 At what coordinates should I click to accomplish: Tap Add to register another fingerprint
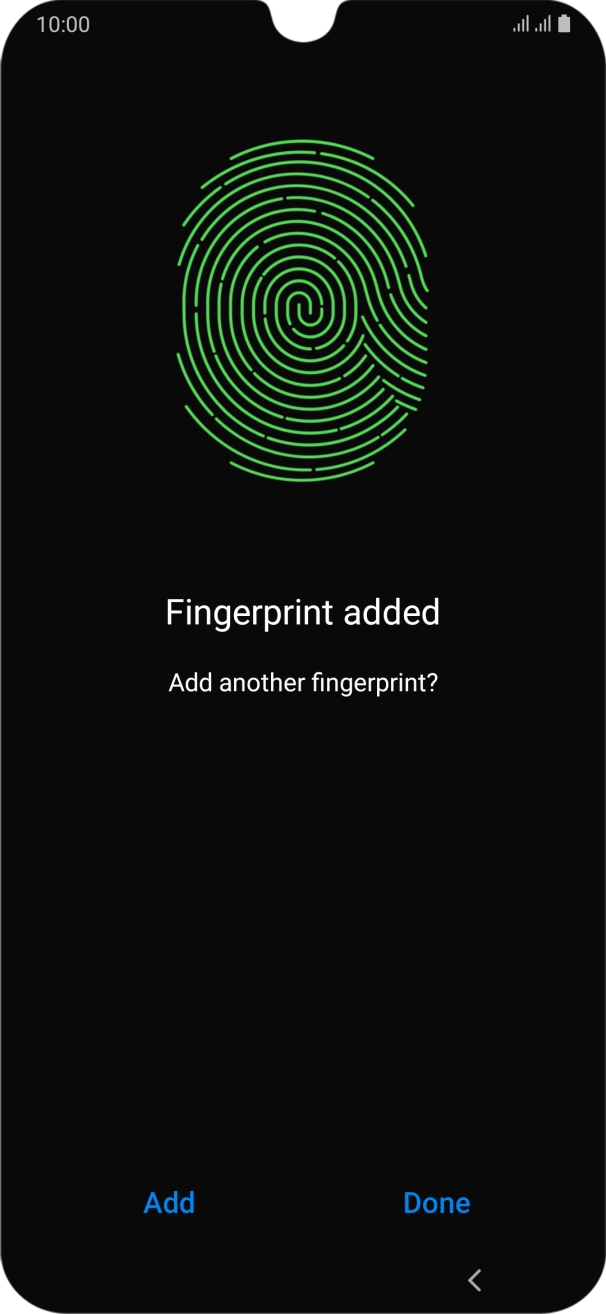(x=169, y=1202)
